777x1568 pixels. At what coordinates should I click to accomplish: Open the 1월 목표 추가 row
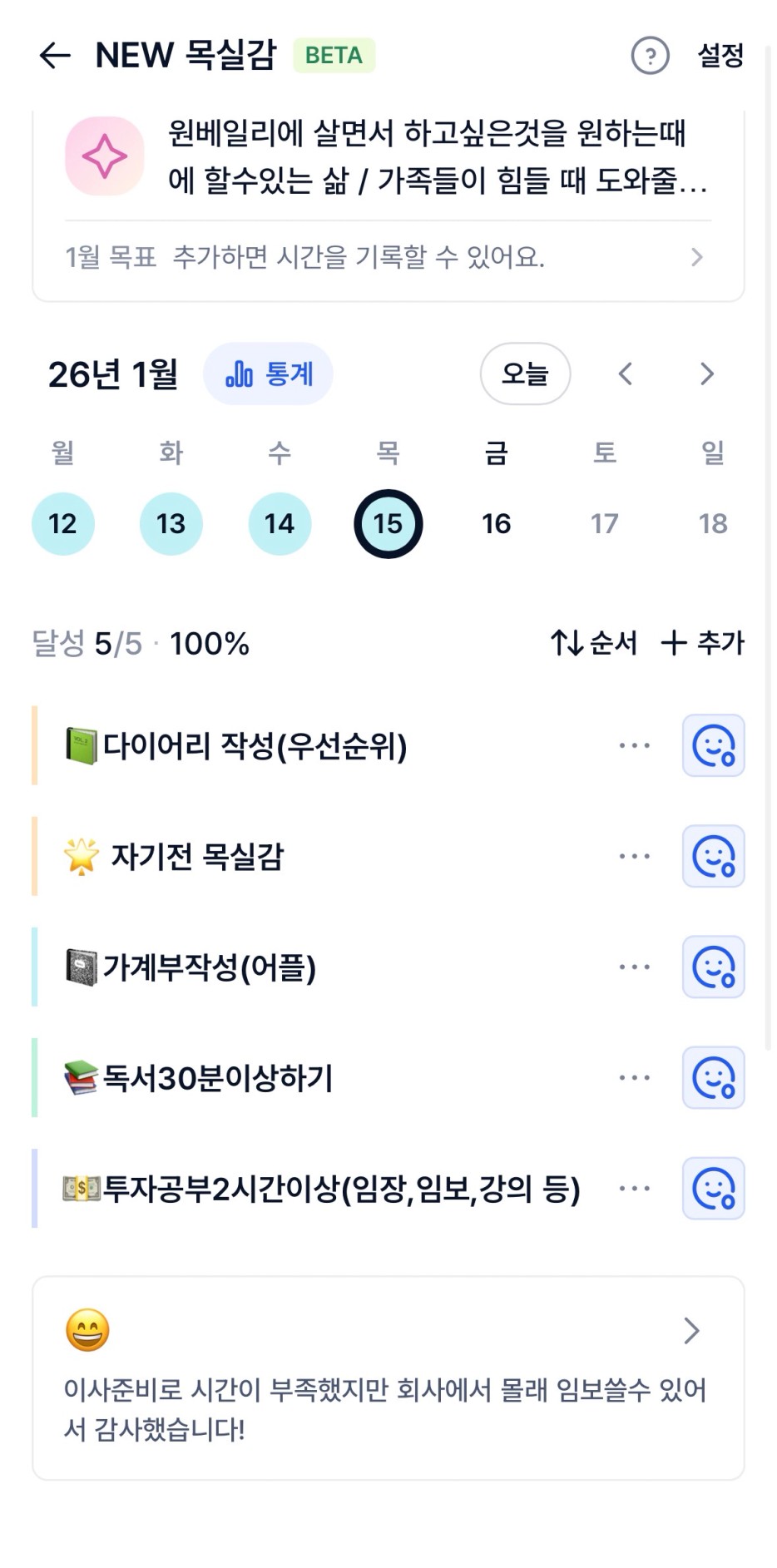(x=388, y=257)
